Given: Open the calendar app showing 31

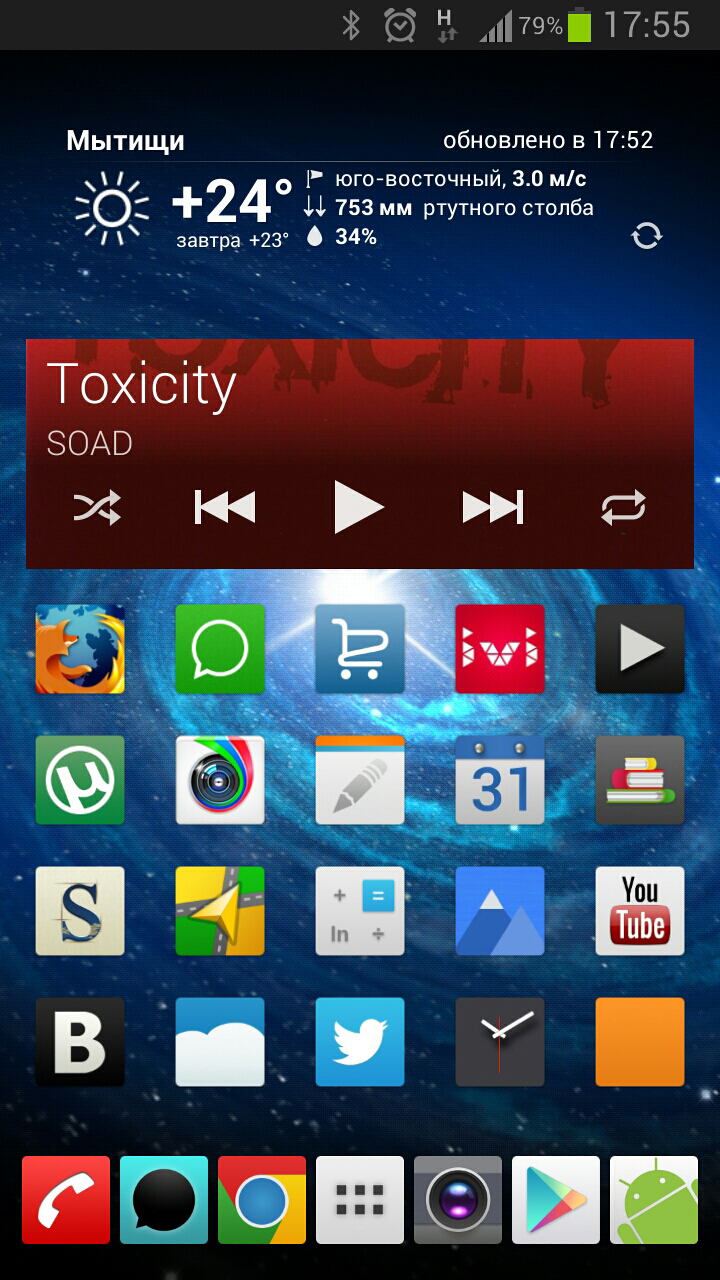Looking at the screenshot, I should (x=500, y=780).
